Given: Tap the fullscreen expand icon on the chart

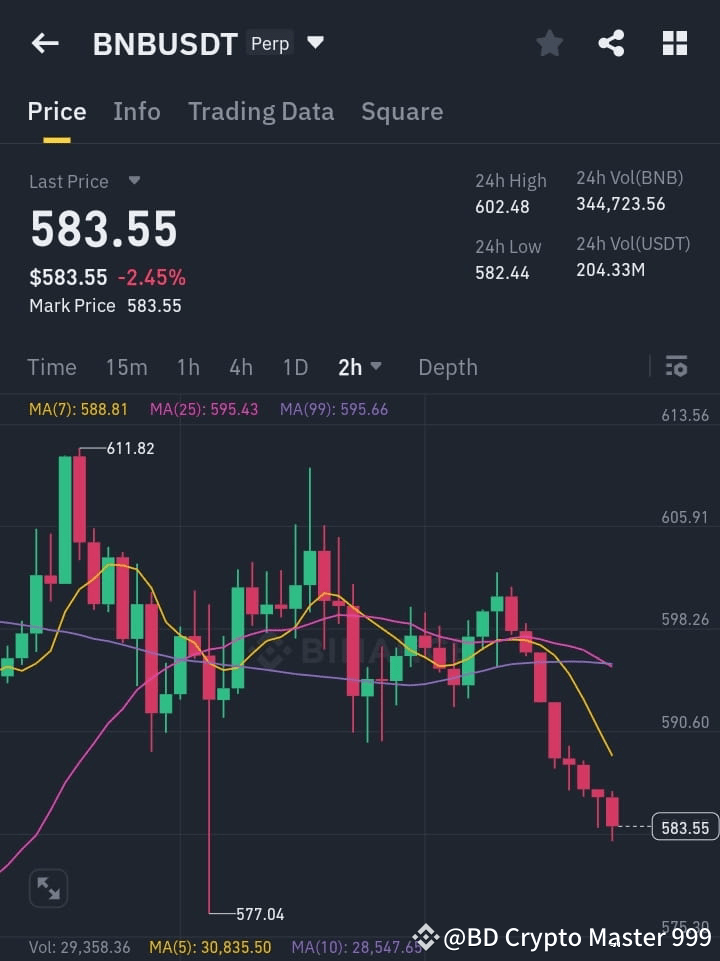Looking at the screenshot, I should click(x=48, y=887).
